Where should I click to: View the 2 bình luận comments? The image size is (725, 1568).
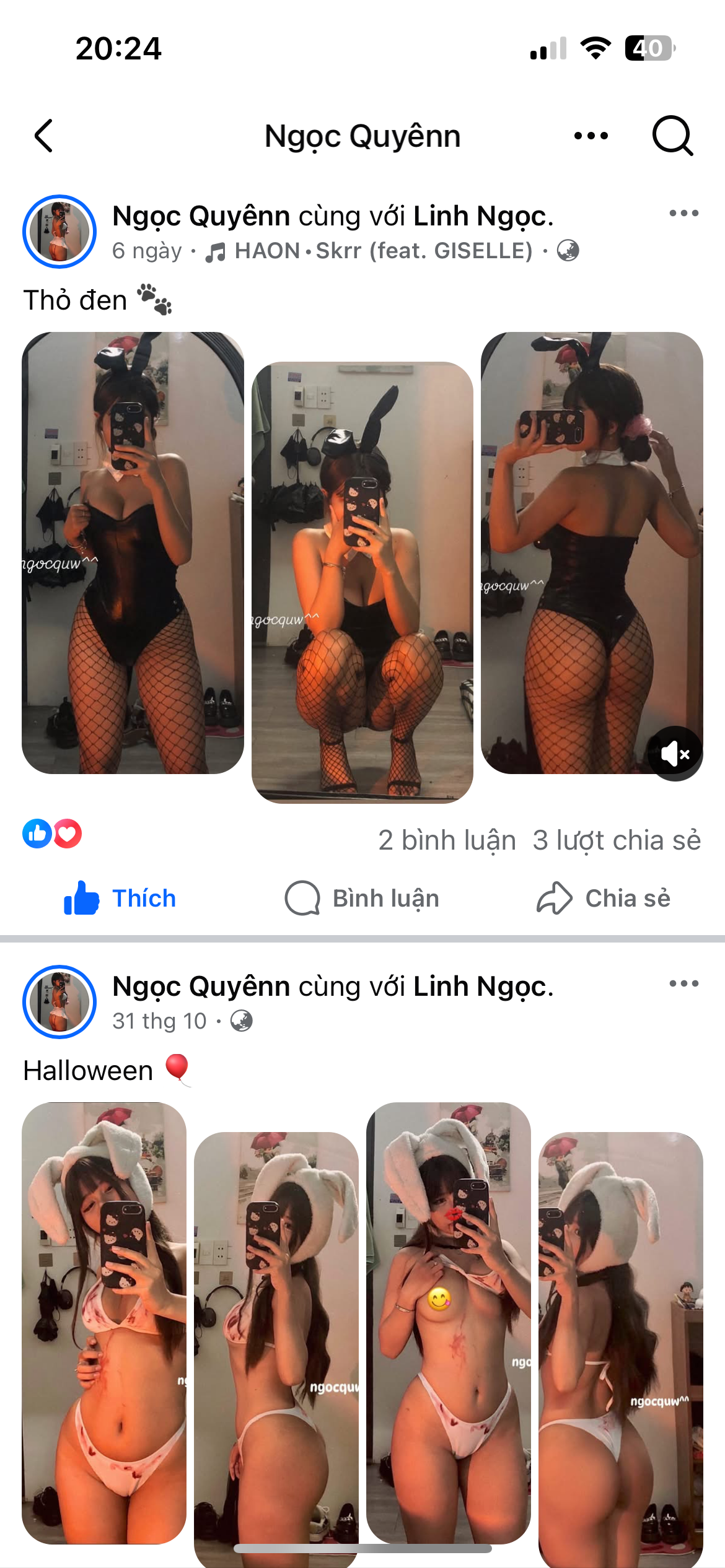(x=447, y=840)
